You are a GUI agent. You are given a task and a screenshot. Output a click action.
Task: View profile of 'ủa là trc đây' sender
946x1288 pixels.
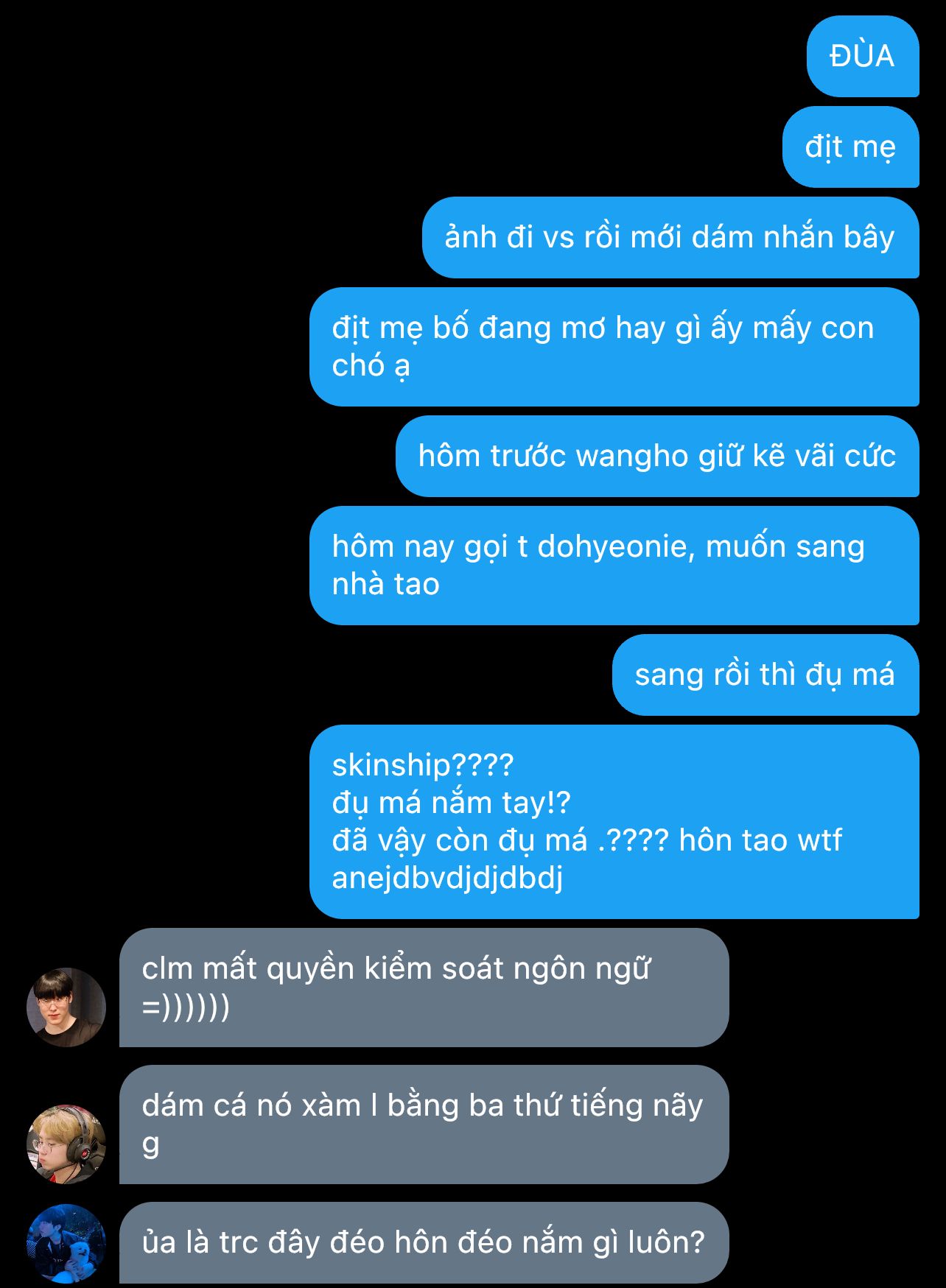click(66, 1244)
